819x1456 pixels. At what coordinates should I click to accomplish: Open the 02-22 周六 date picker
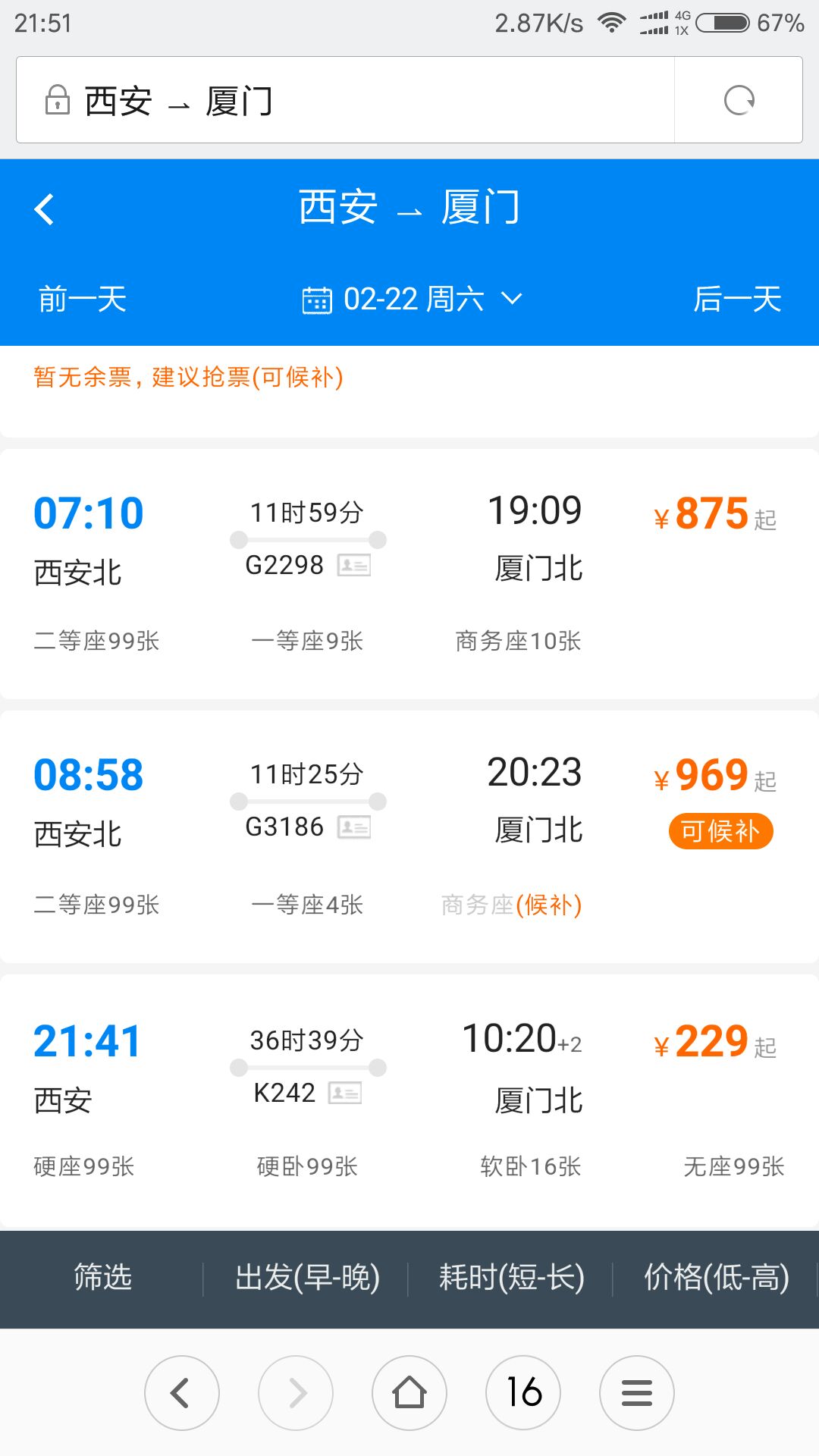coord(412,300)
